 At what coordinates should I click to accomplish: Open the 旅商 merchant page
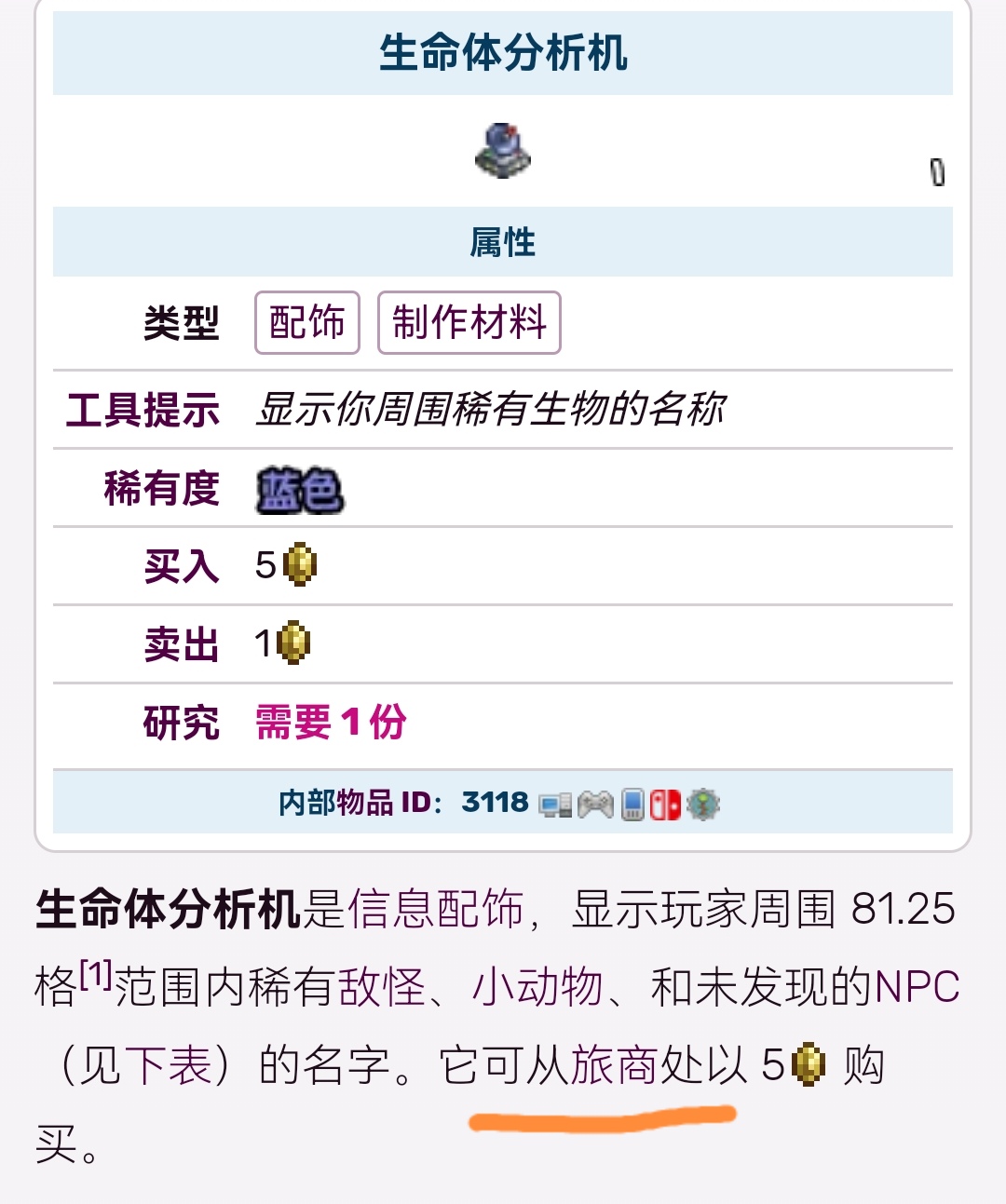point(614,1065)
